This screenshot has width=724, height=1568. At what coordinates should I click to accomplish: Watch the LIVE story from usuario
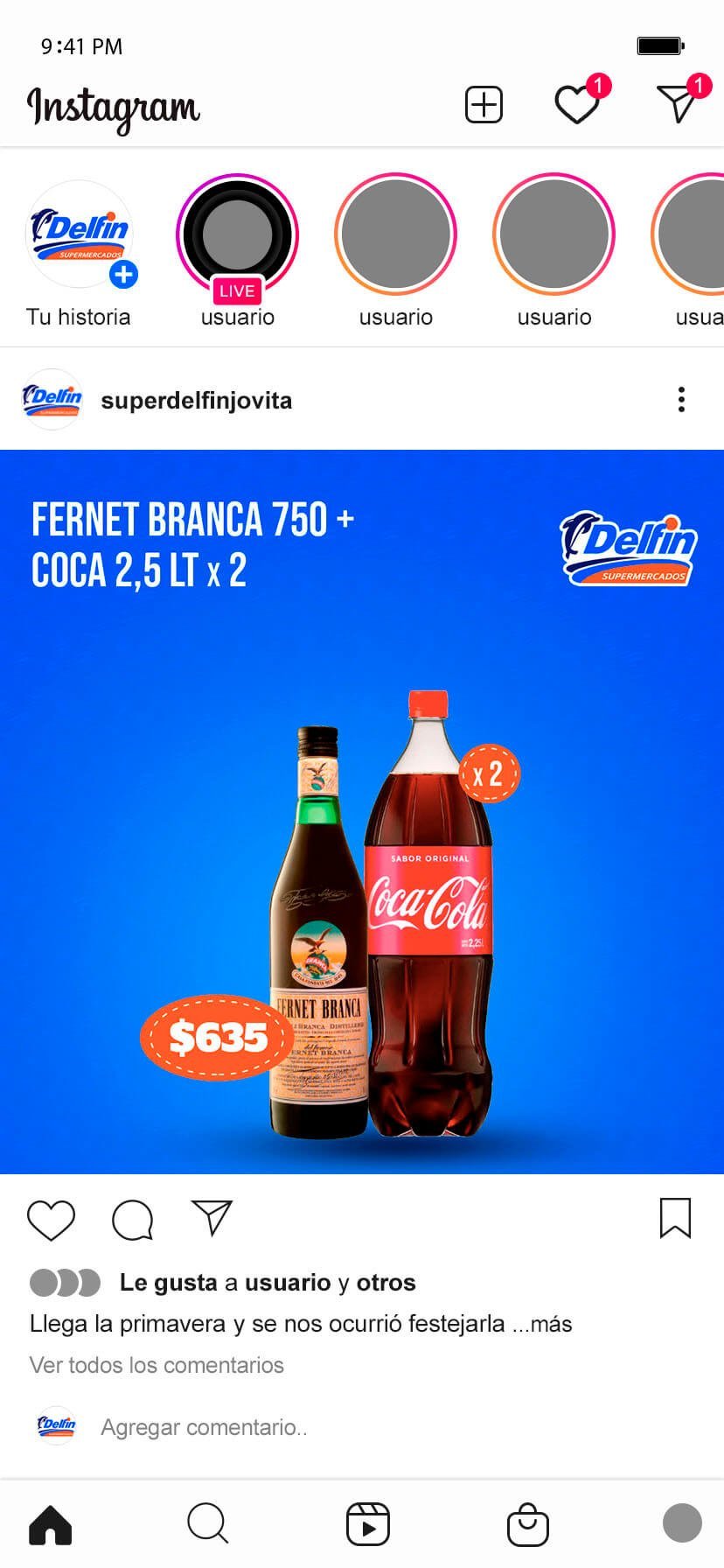click(x=238, y=236)
